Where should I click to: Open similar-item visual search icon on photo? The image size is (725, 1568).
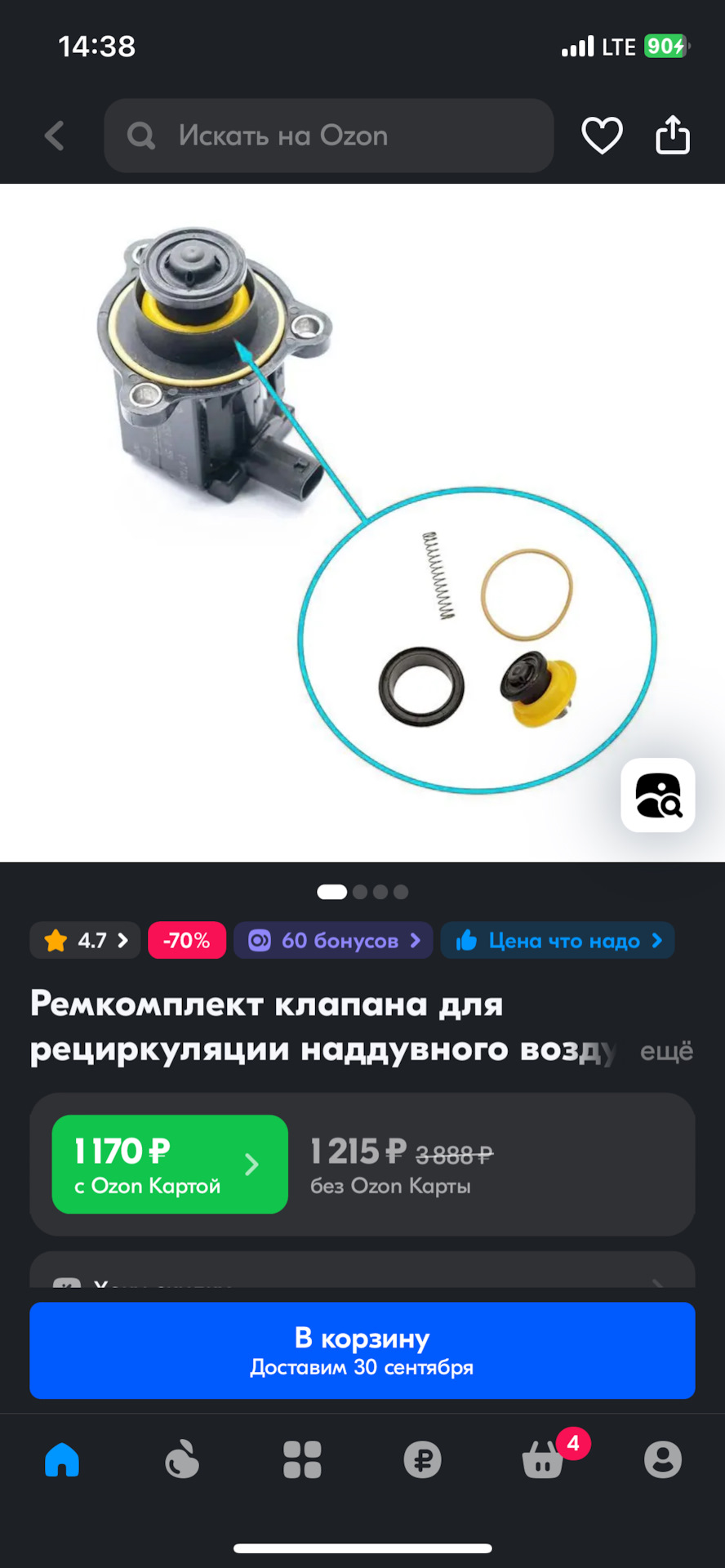coord(658,795)
